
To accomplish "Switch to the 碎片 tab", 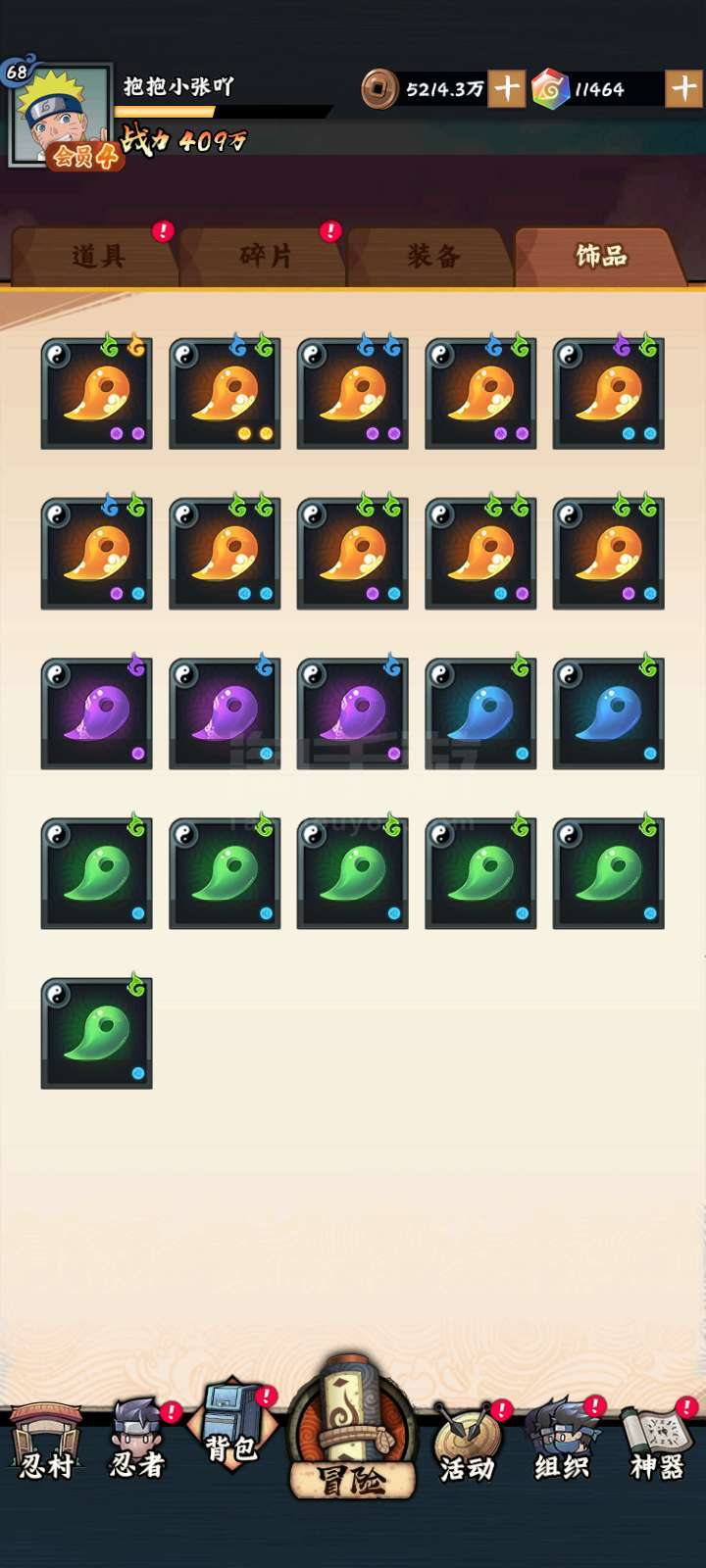I will (x=265, y=256).
